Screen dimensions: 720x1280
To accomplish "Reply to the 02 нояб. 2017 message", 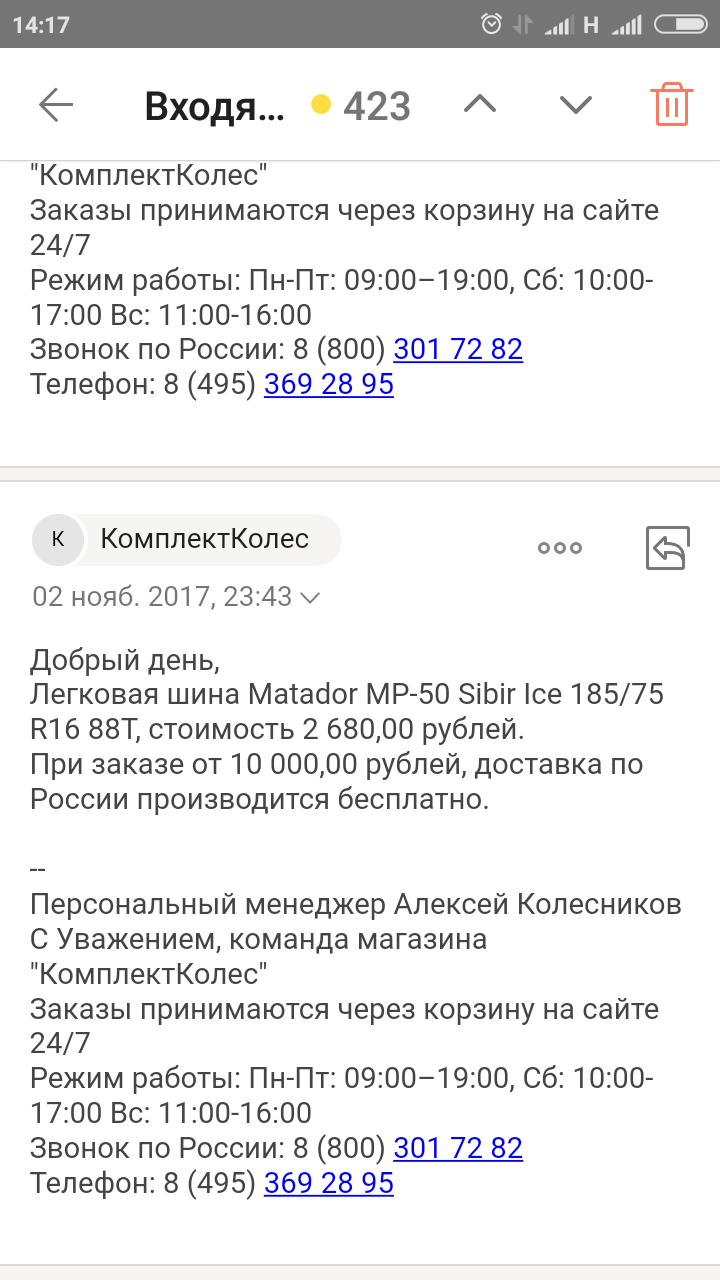I will [667, 548].
